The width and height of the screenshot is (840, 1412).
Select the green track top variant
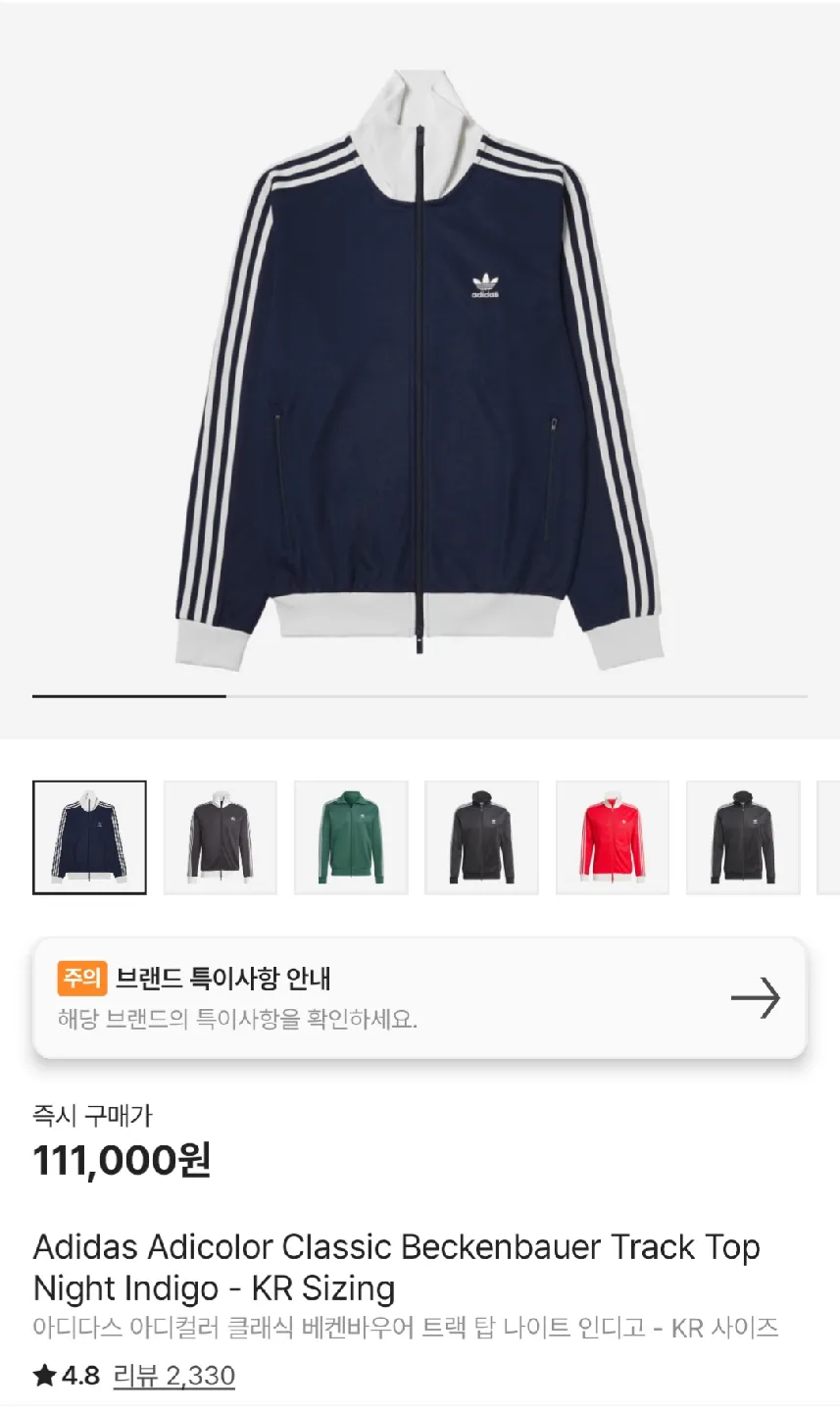point(351,838)
